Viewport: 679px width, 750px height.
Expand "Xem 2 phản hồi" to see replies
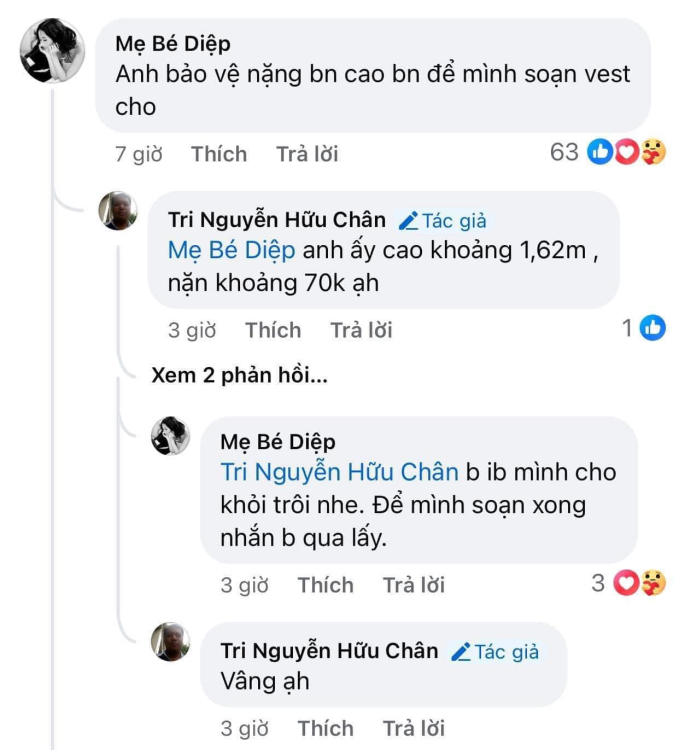pyautogui.click(x=239, y=377)
